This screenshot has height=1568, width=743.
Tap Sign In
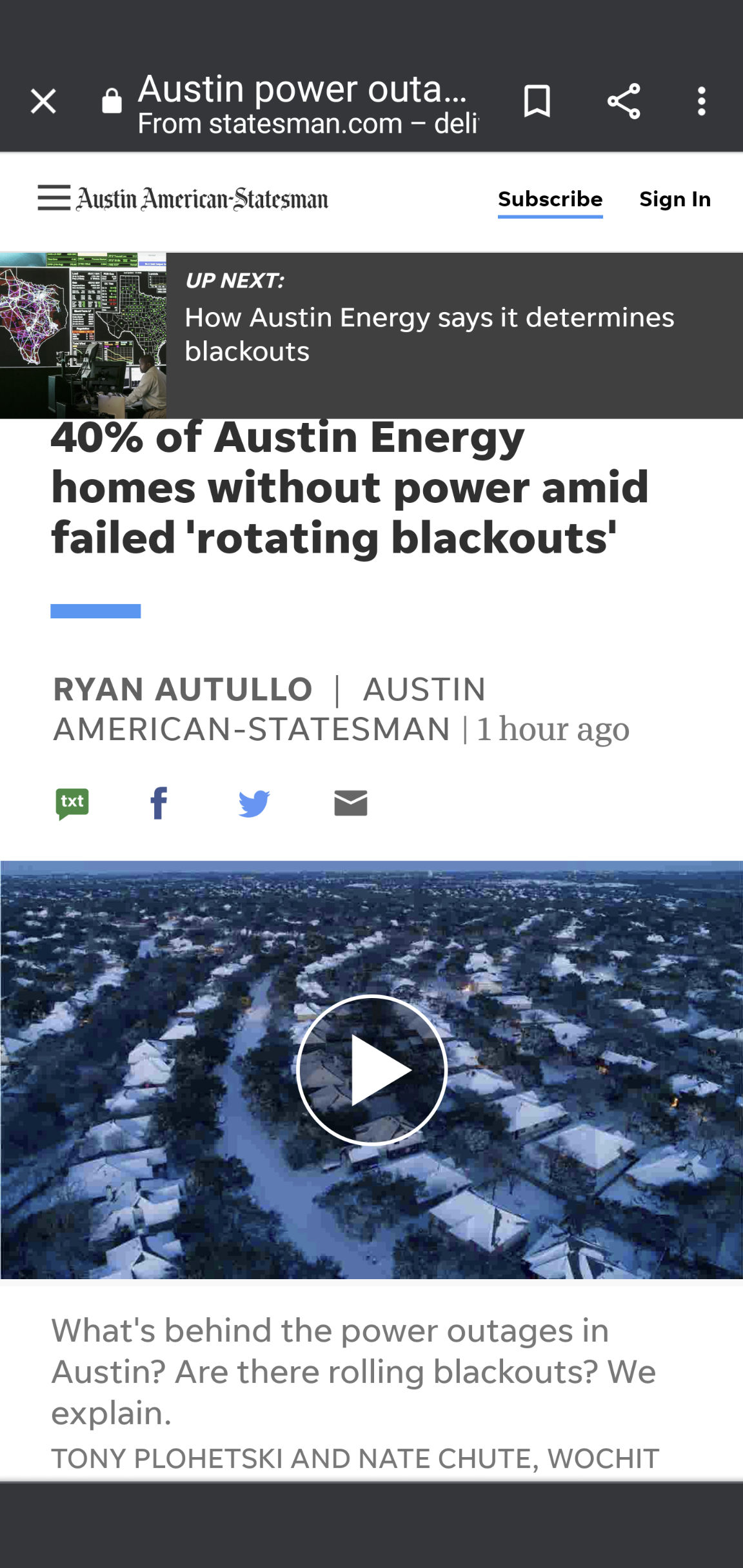click(675, 199)
